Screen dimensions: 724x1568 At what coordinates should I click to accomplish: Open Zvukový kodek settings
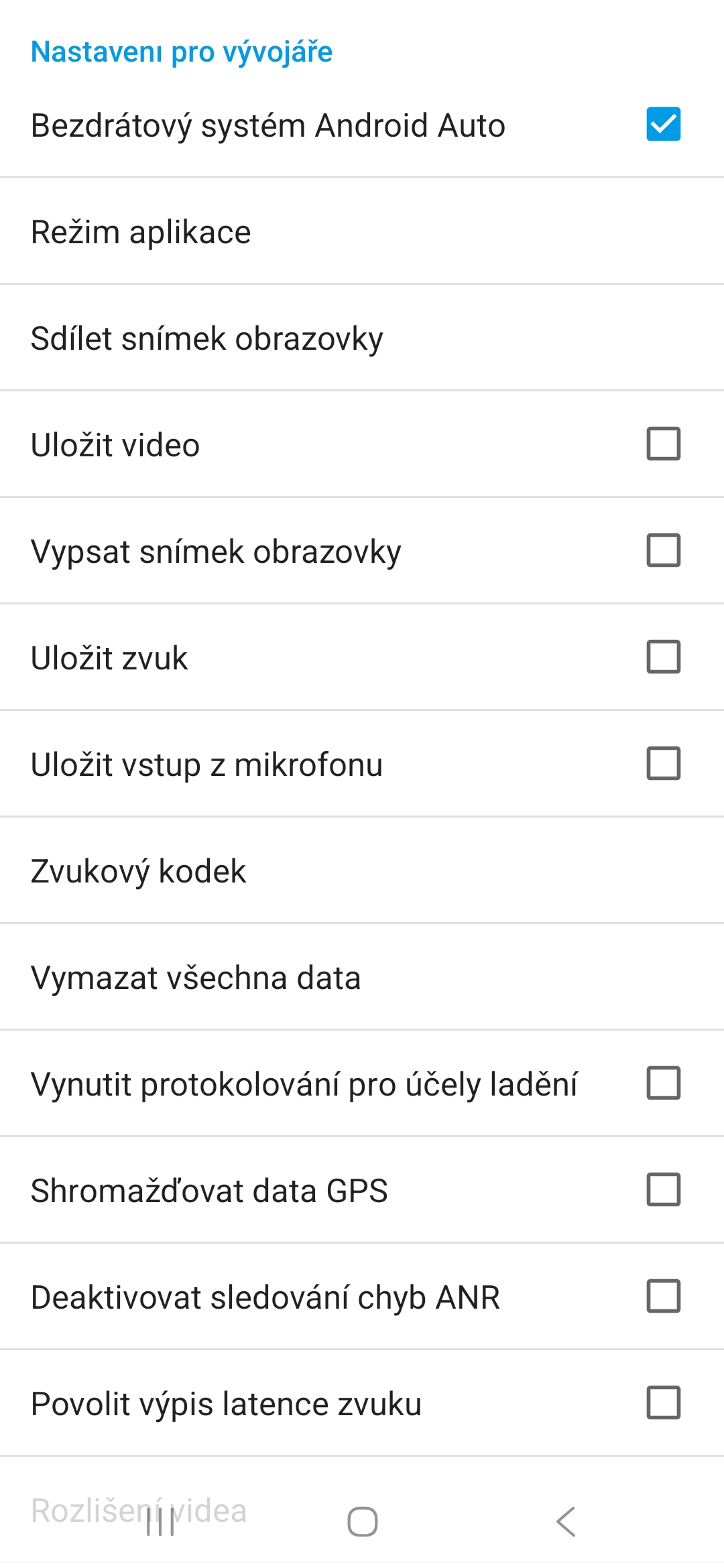[x=362, y=871]
